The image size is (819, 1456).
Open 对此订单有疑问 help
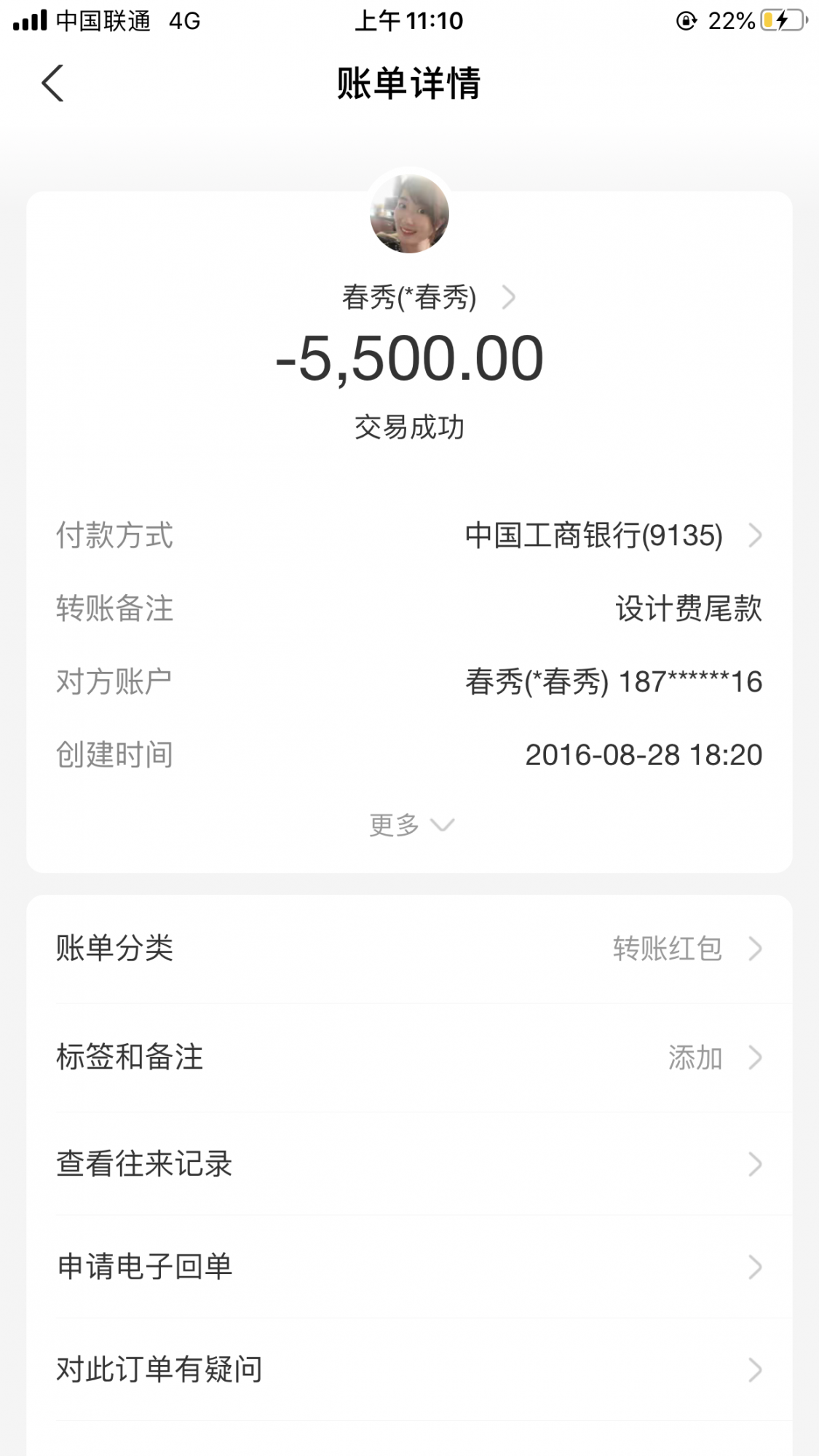pos(409,1369)
